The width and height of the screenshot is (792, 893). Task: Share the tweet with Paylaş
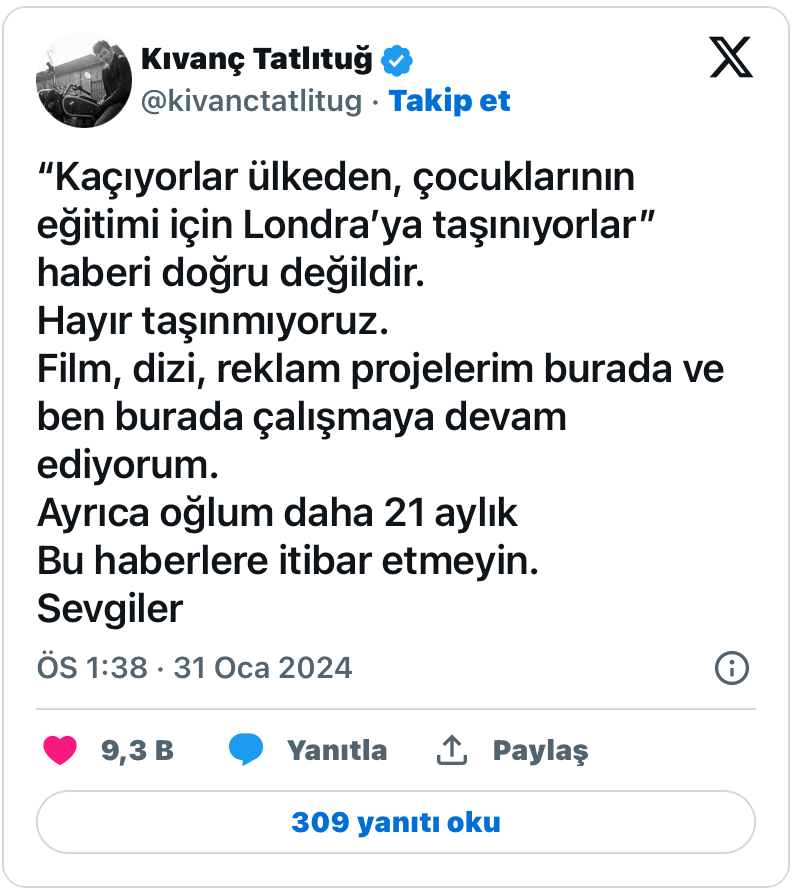(513, 750)
